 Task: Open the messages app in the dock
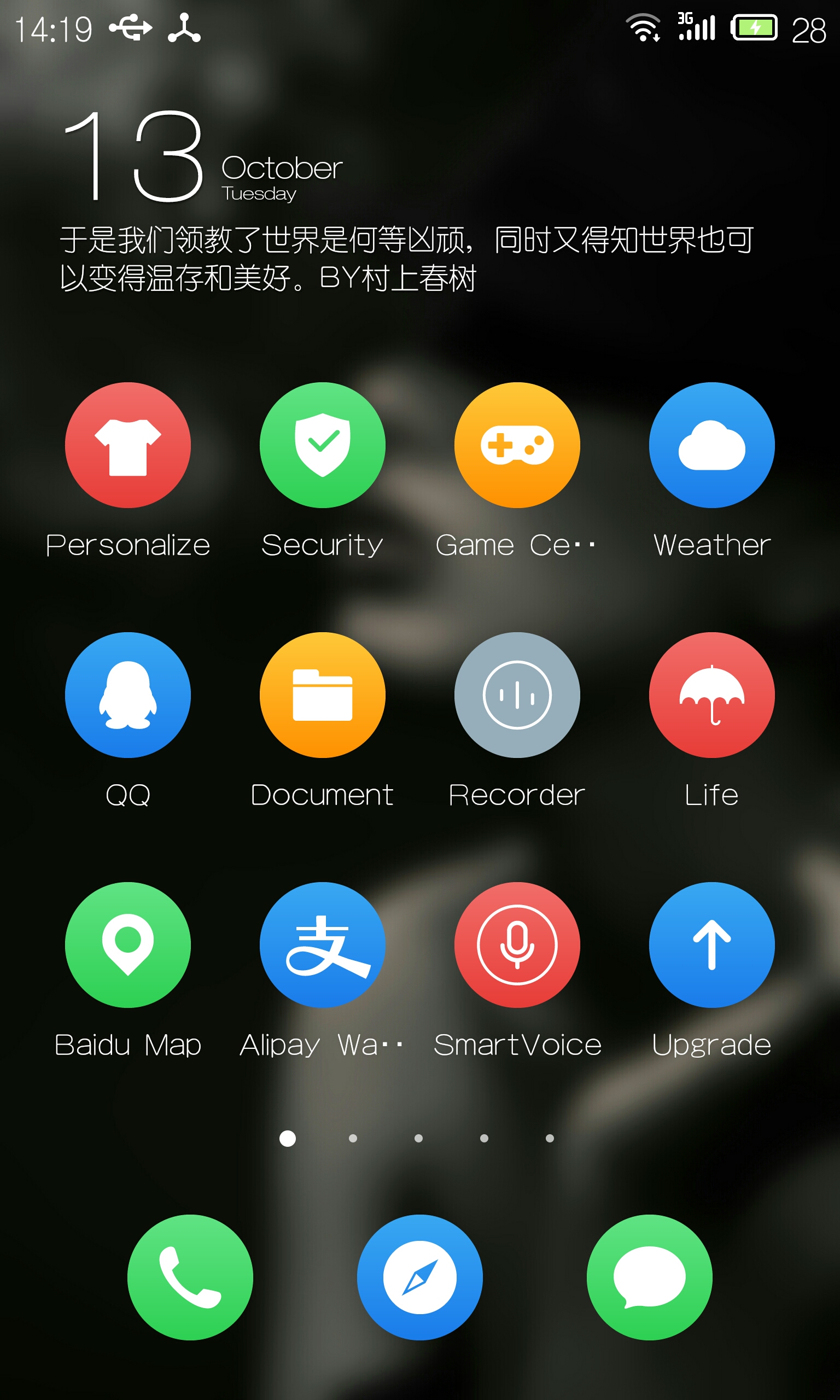pyautogui.click(x=649, y=1277)
